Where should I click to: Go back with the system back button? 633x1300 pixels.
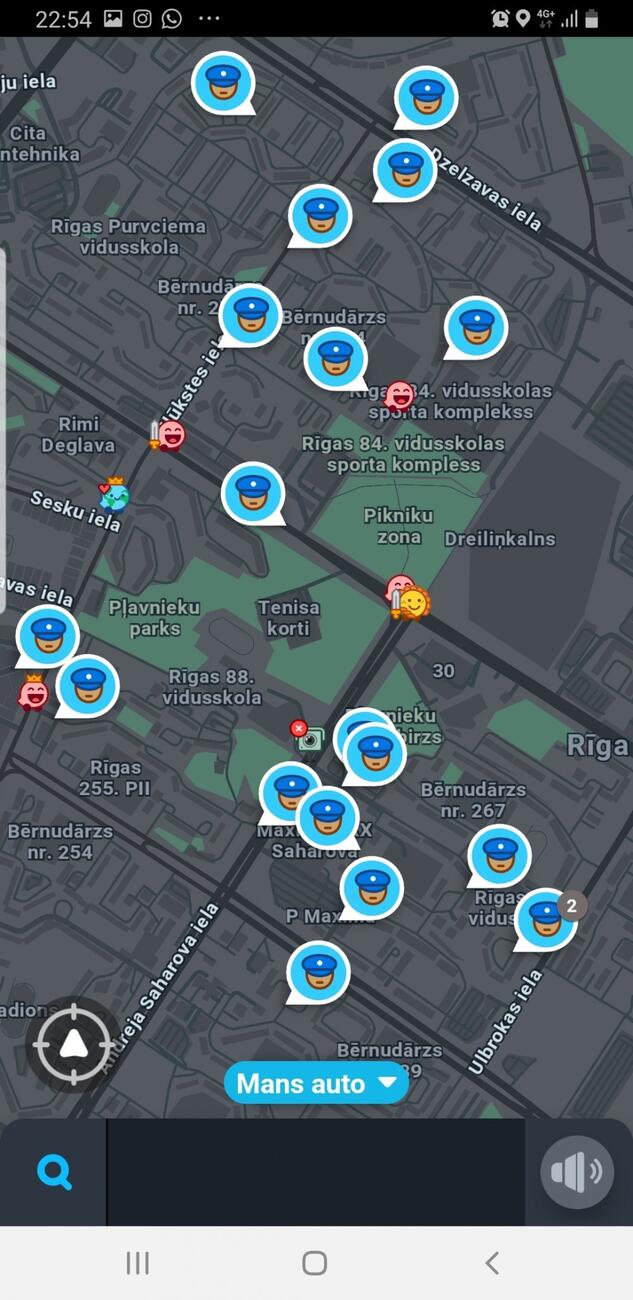(x=491, y=1263)
